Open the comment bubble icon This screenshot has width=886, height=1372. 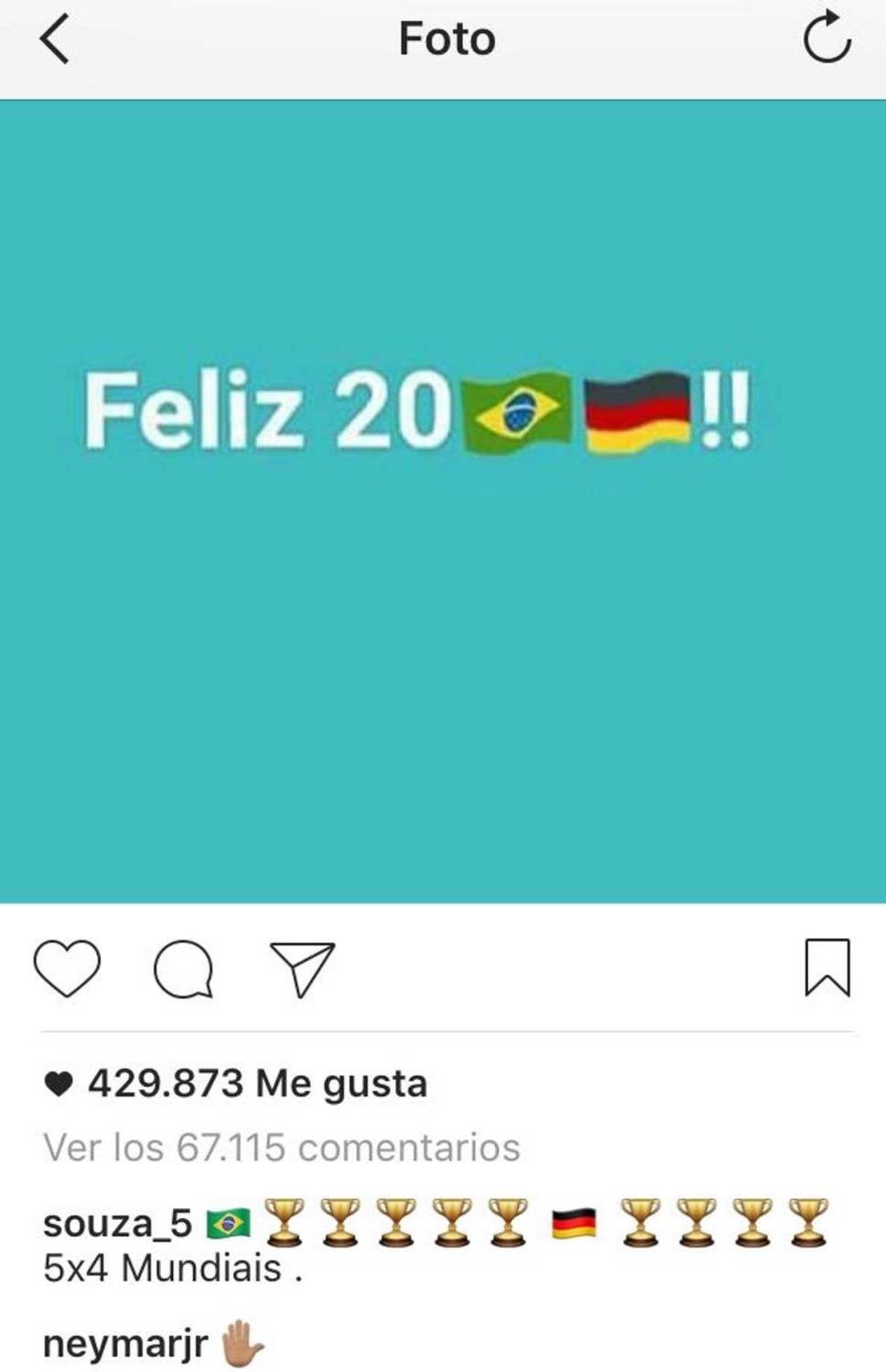coord(184,968)
